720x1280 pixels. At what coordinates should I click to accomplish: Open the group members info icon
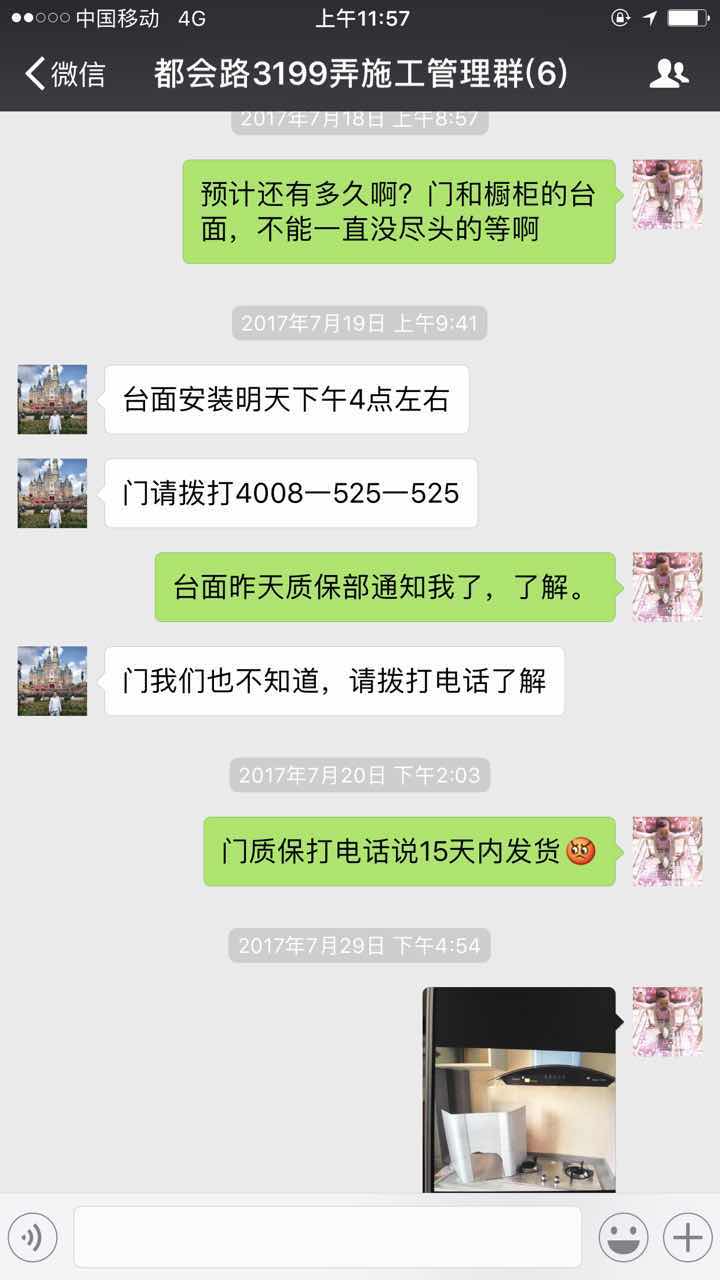click(668, 74)
